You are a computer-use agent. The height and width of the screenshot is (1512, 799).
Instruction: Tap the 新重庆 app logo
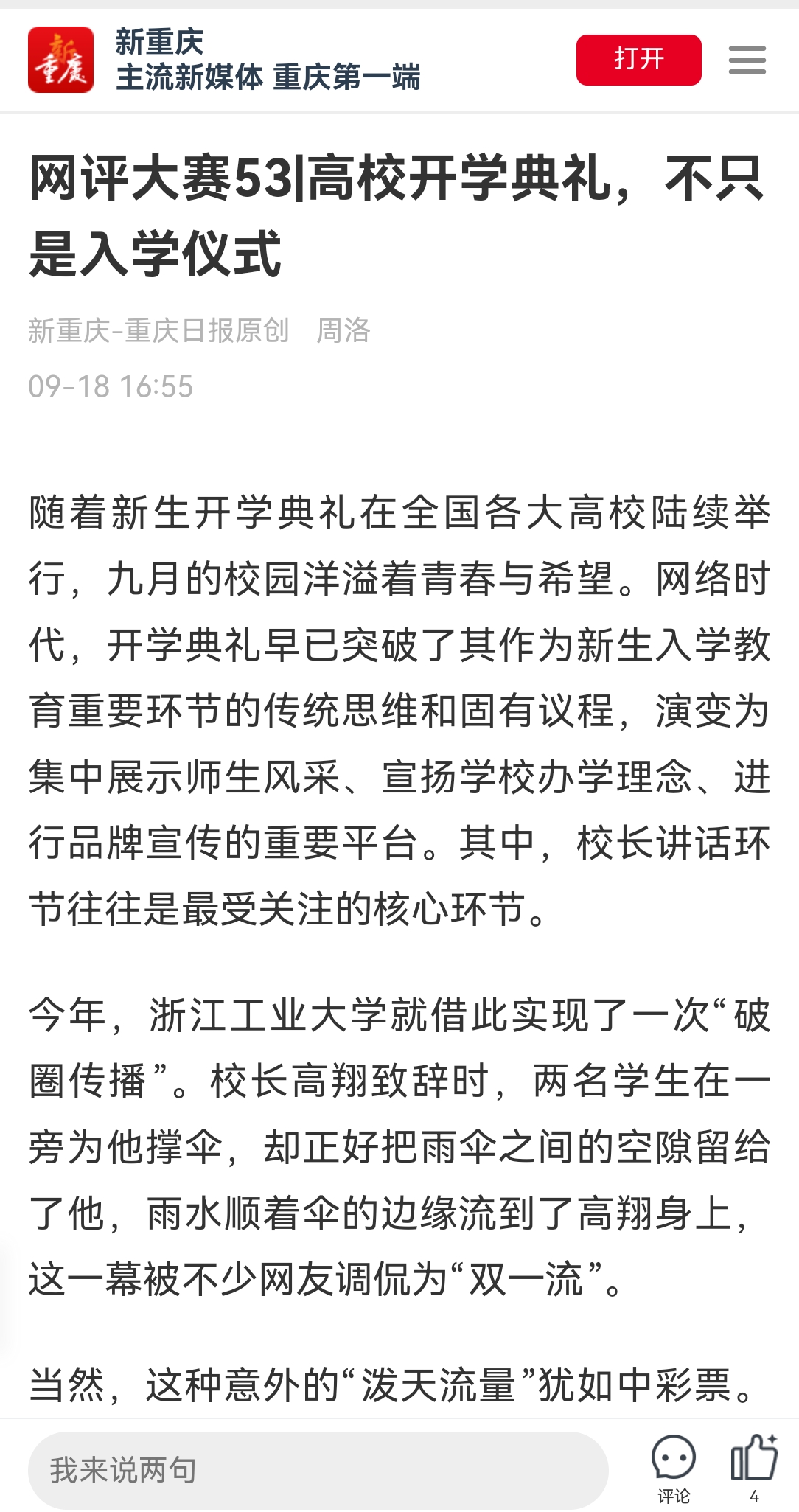[60, 60]
